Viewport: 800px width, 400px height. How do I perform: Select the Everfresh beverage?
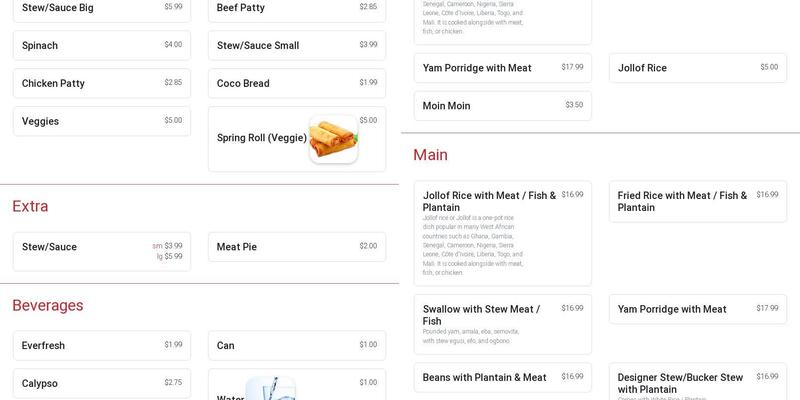tap(101, 346)
